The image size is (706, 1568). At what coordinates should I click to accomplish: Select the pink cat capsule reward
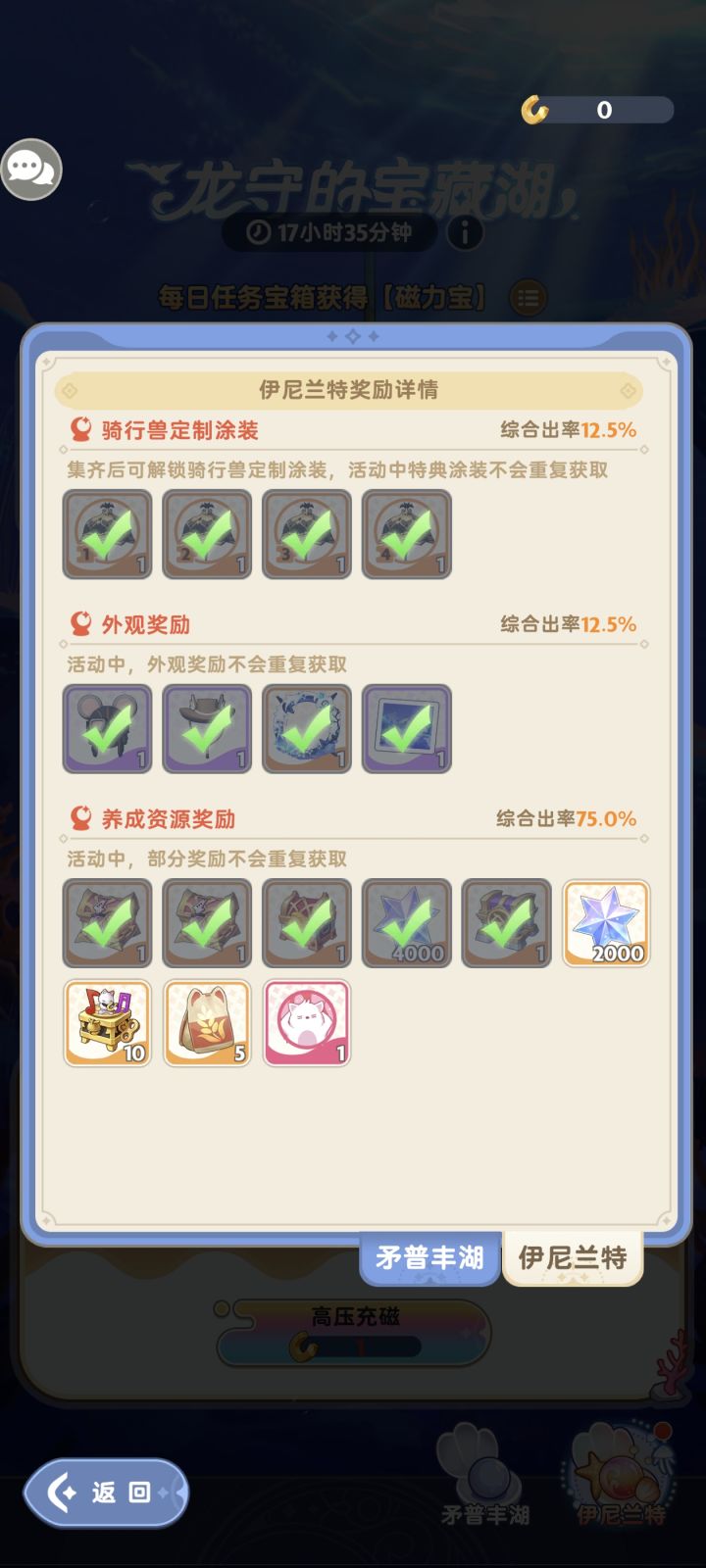click(x=307, y=1022)
